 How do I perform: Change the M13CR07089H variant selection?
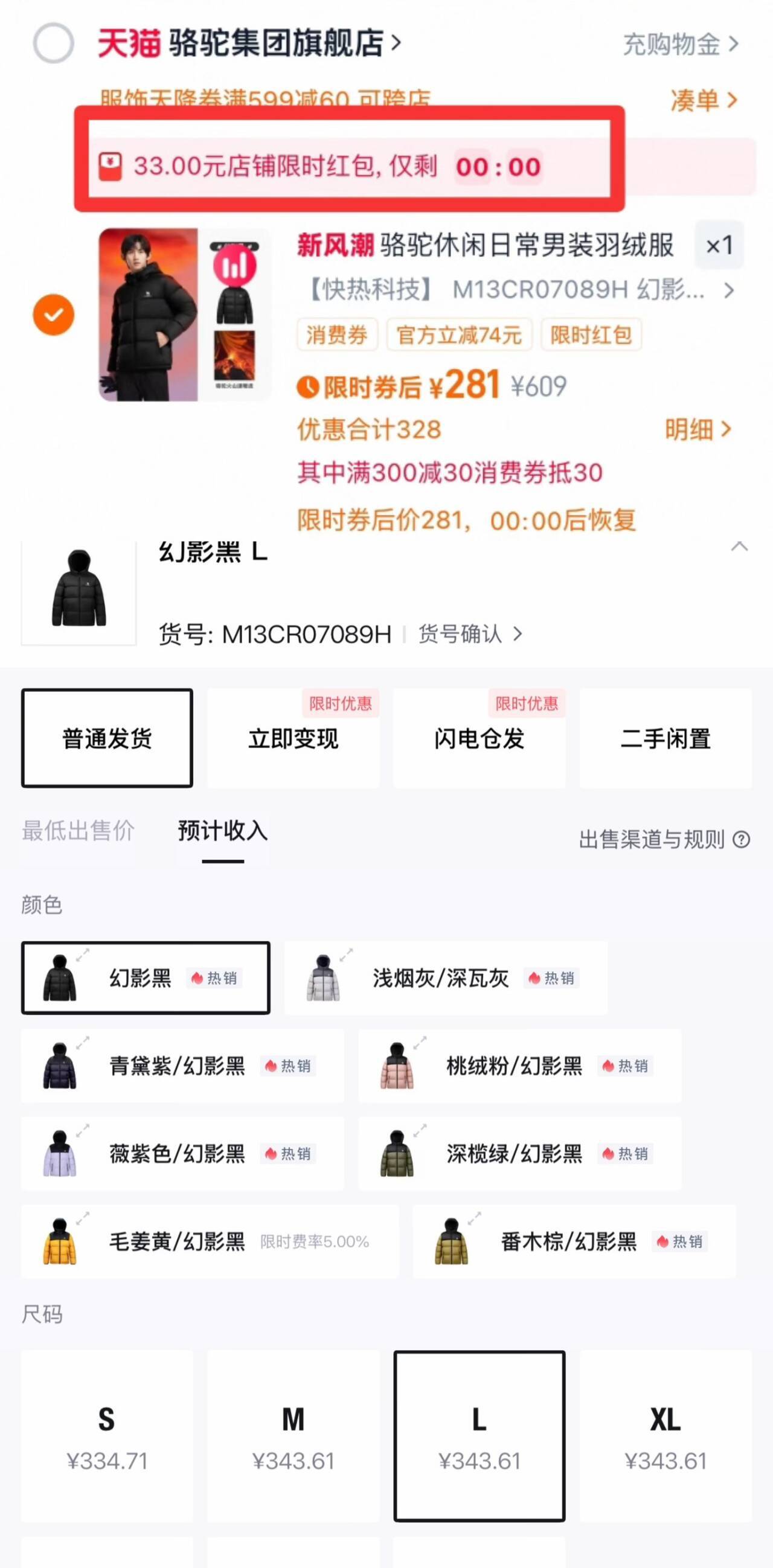(518, 290)
